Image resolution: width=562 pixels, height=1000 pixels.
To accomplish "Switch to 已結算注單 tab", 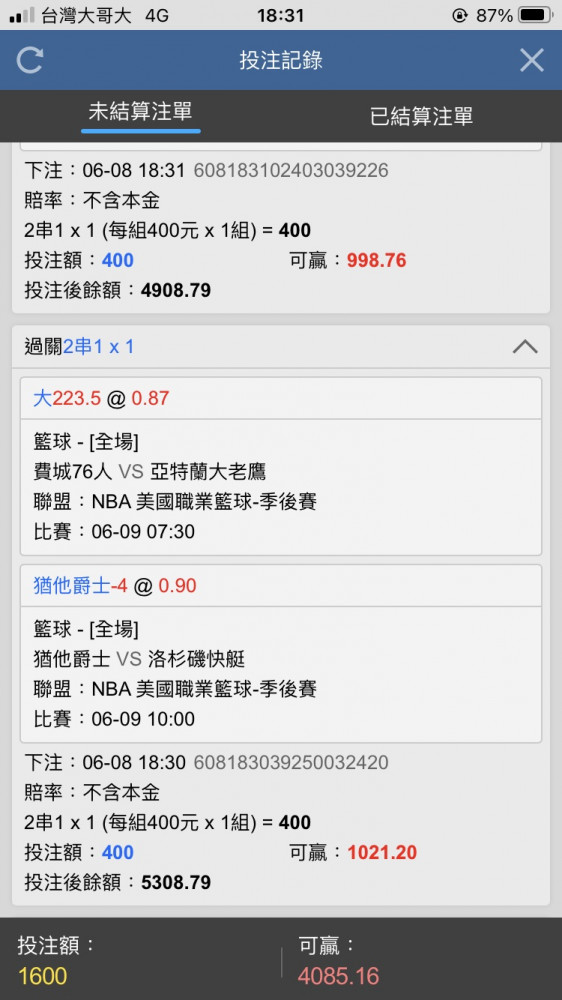I will [421, 116].
